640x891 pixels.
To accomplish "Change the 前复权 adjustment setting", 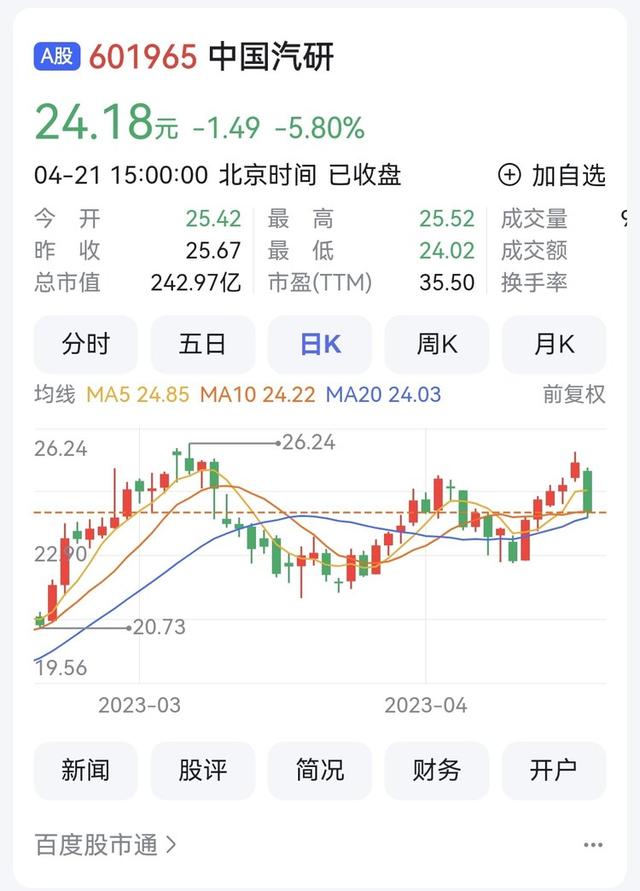I will [x=574, y=395].
